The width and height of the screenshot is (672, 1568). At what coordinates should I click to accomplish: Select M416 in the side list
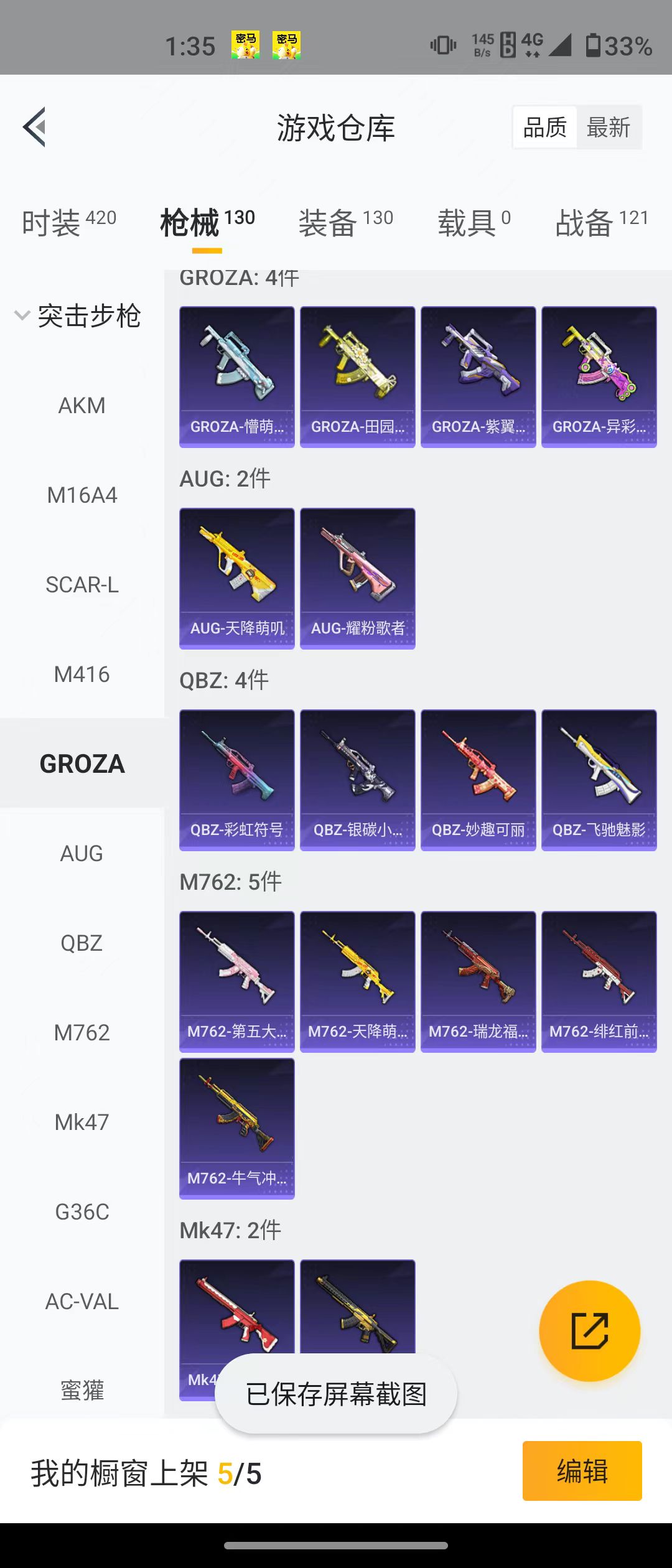(x=82, y=674)
